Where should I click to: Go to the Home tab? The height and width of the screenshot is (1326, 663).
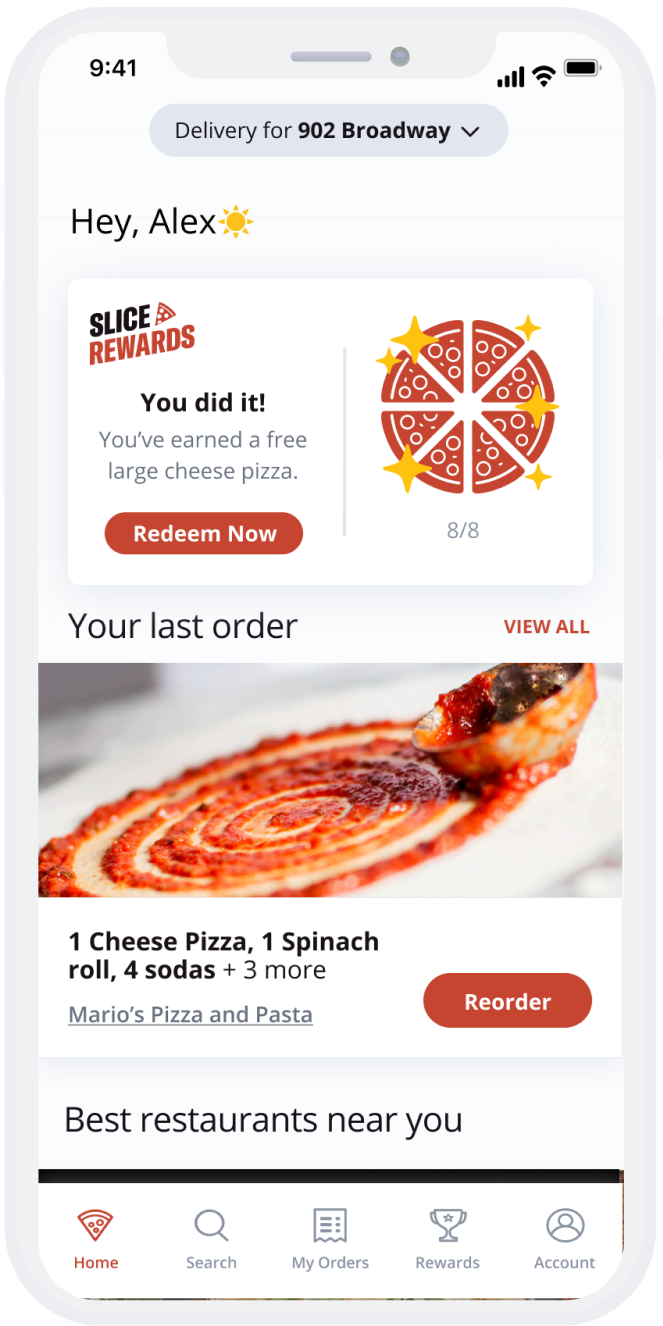[96, 1238]
